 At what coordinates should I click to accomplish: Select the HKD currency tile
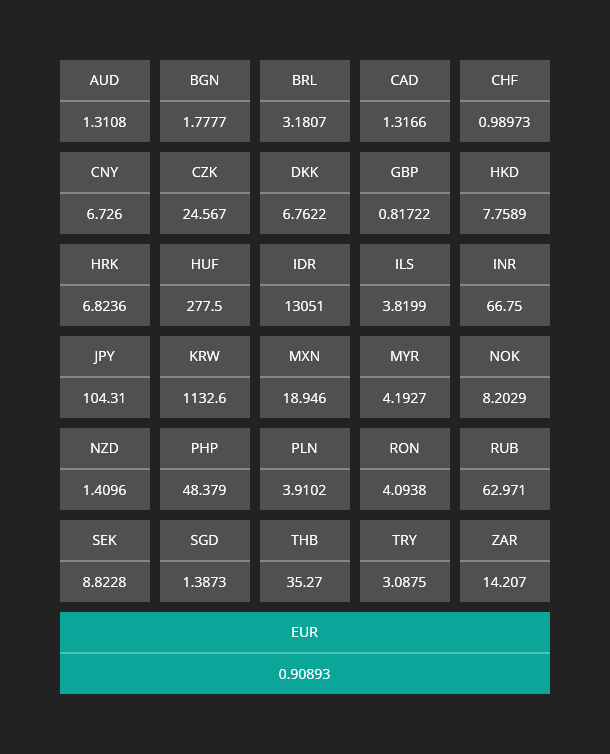point(505,193)
